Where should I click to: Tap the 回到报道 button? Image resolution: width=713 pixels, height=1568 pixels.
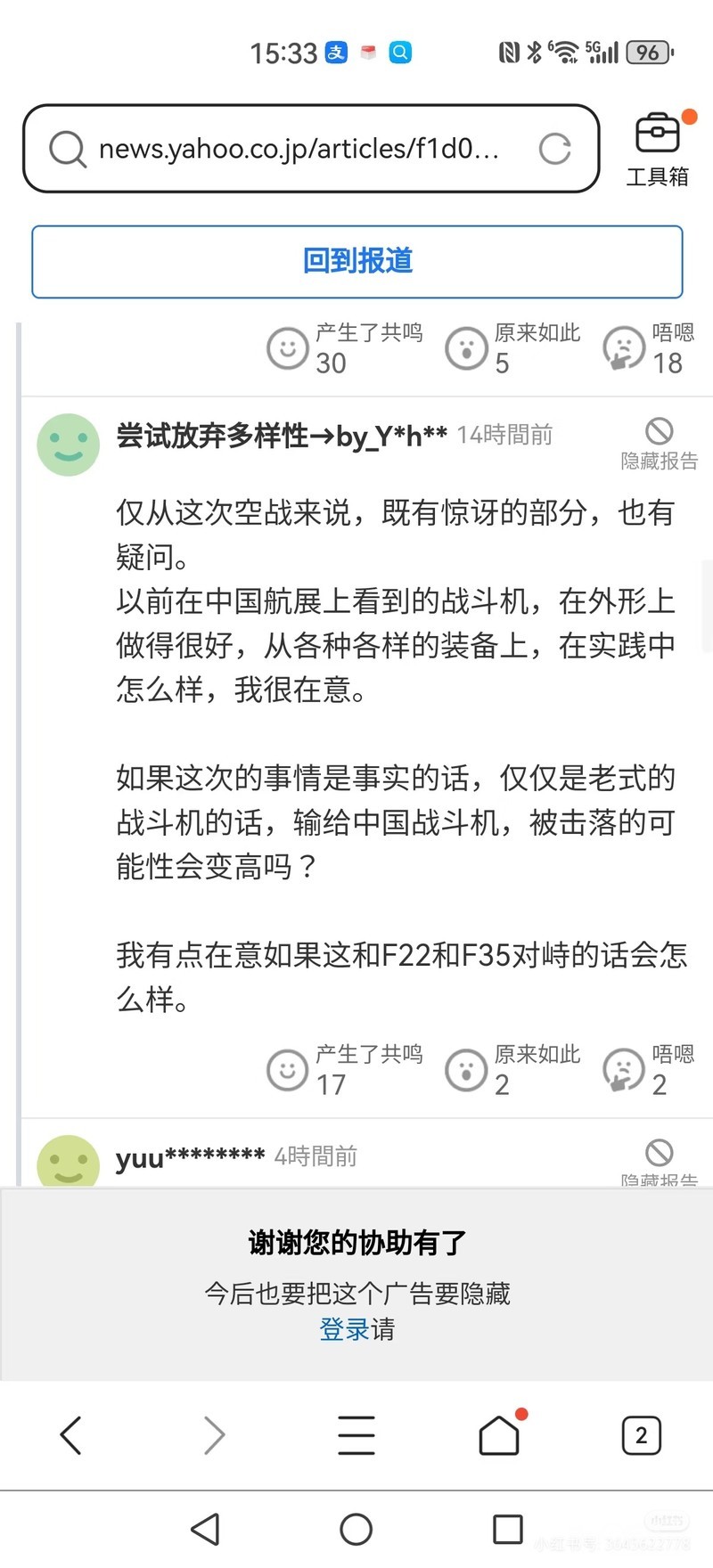[357, 261]
